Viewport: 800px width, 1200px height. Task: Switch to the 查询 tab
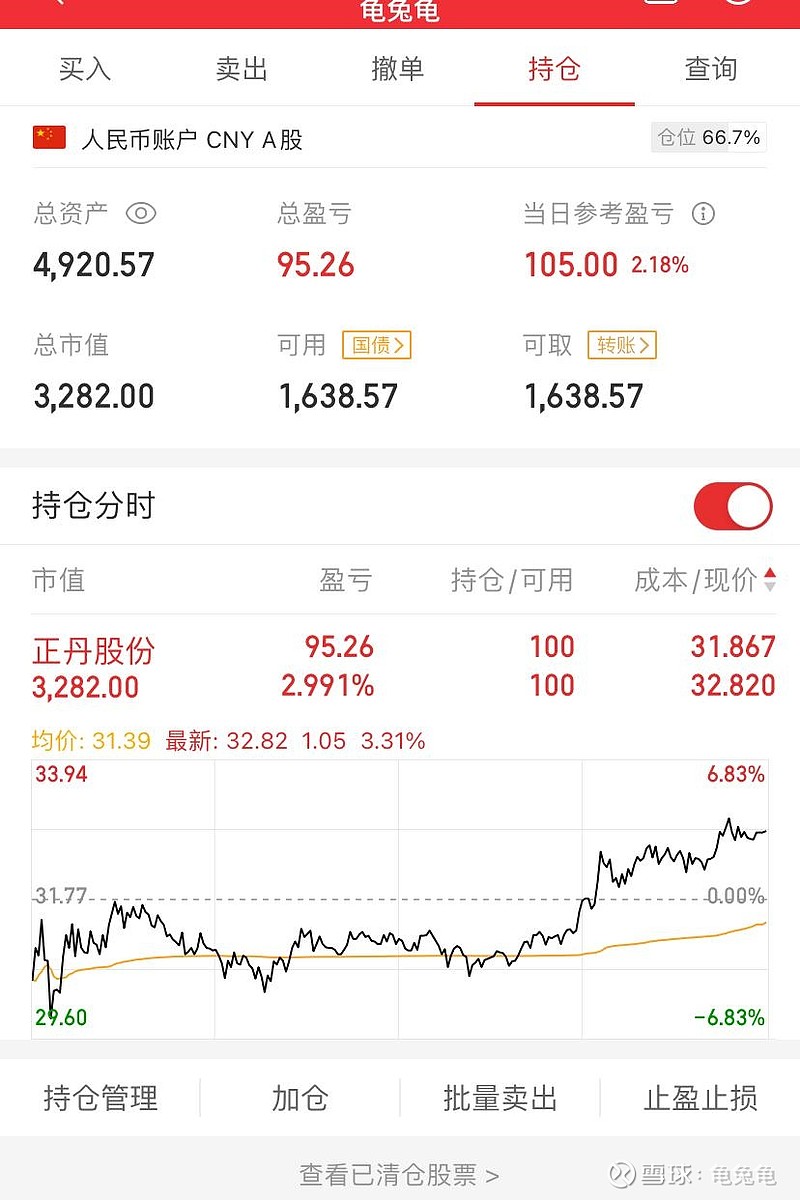[x=710, y=68]
